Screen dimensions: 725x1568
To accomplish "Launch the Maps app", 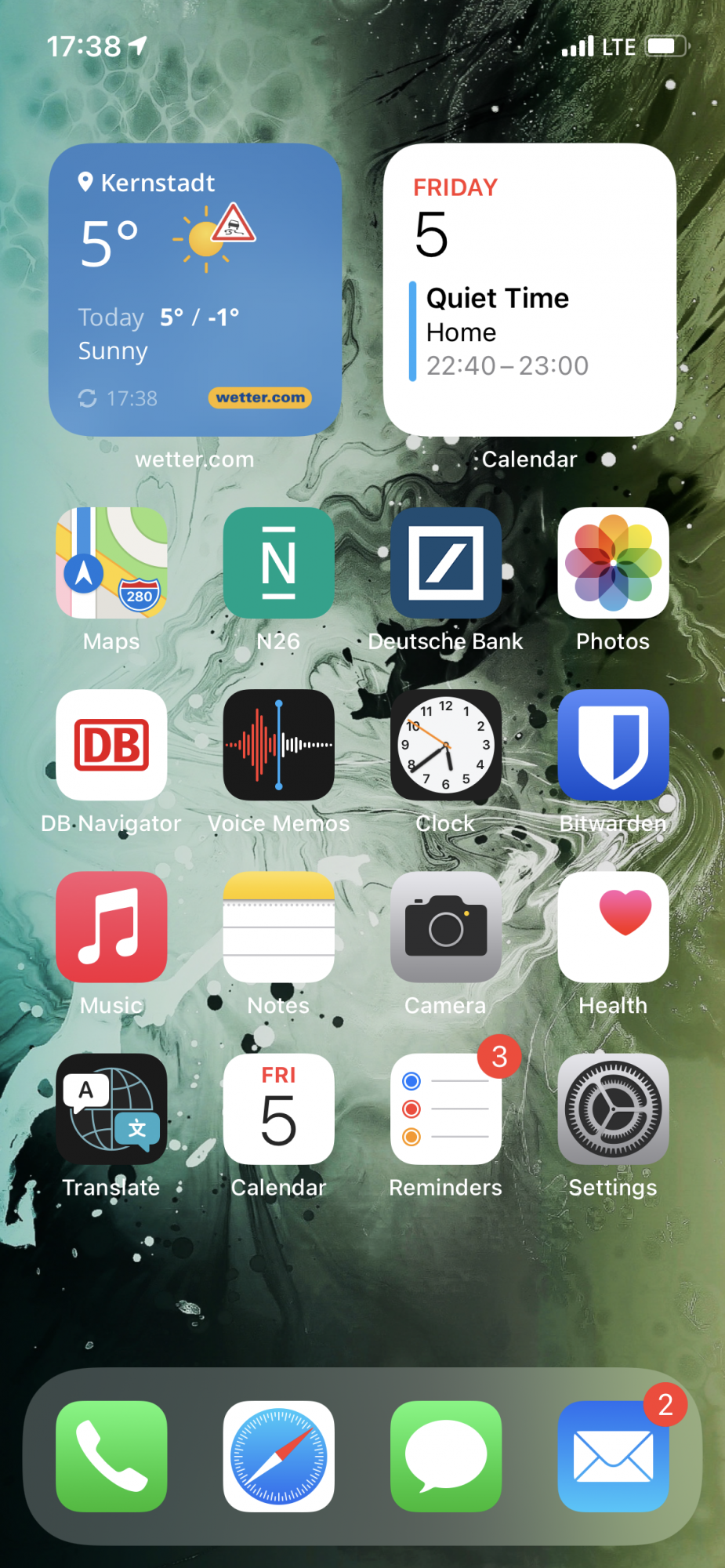I will click(111, 563).
